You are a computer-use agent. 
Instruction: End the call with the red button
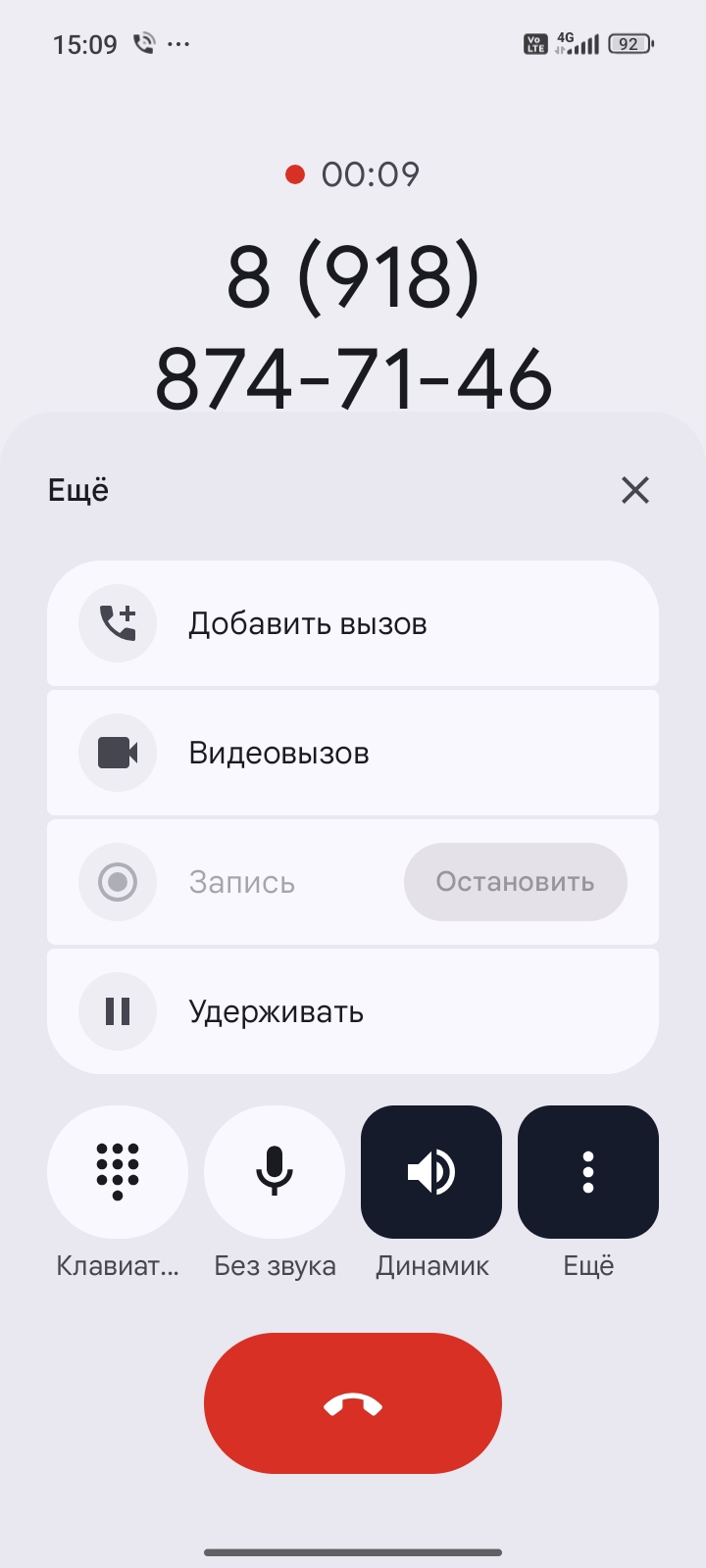(x=353, y=1403)
